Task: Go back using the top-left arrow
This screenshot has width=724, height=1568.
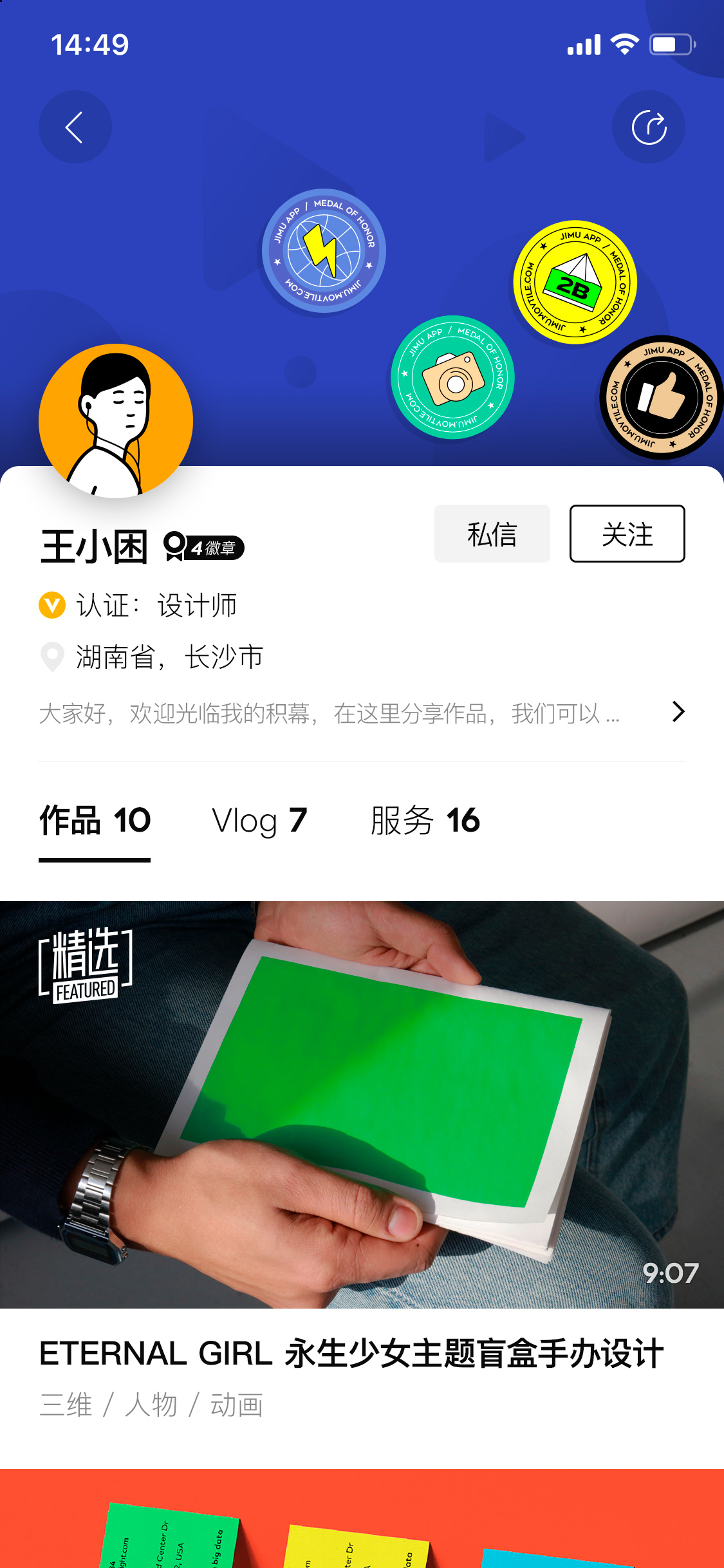Action: pyautogui.click(x=75, y=127)
